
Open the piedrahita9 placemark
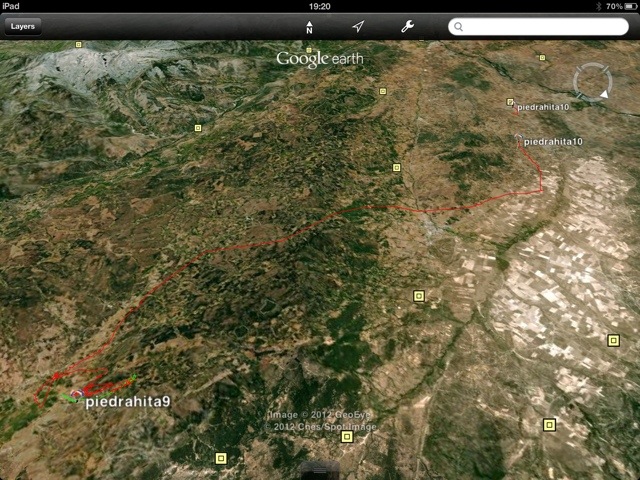click(127, 402)
